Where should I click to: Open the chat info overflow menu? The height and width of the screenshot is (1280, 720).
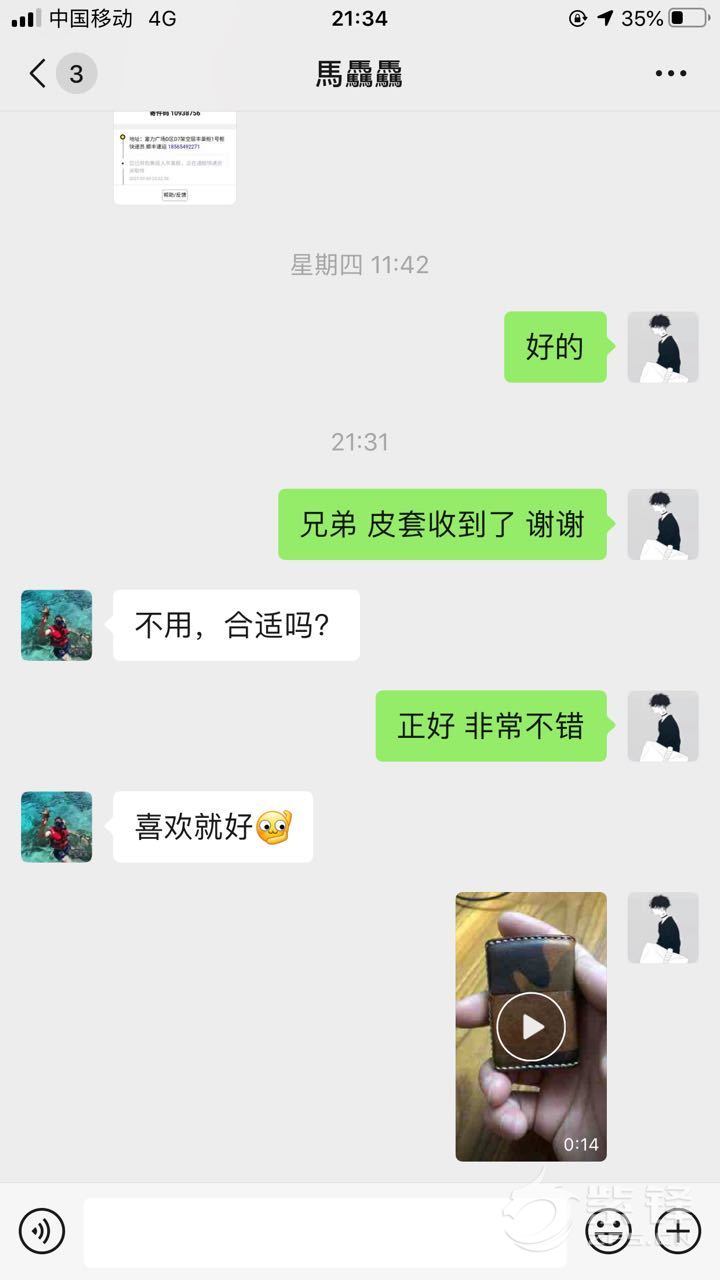pos(670,74)
